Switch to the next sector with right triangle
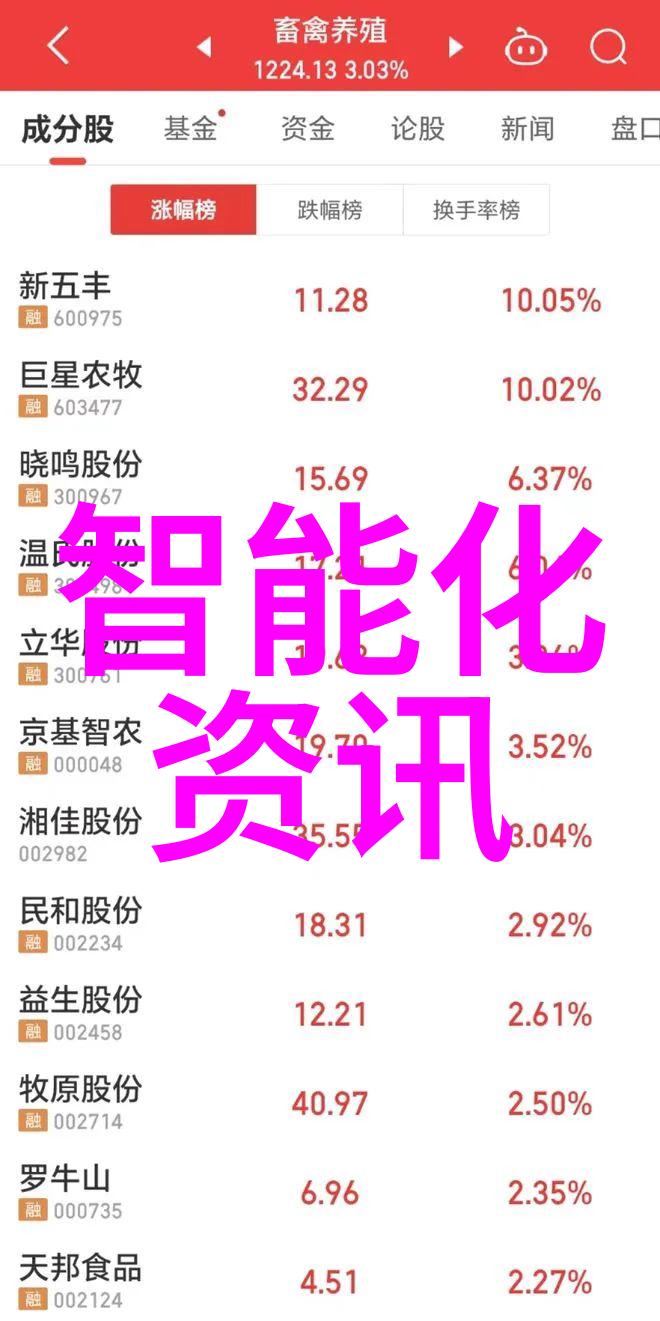The image size is (660, 1321). click(x=456, y=46)
